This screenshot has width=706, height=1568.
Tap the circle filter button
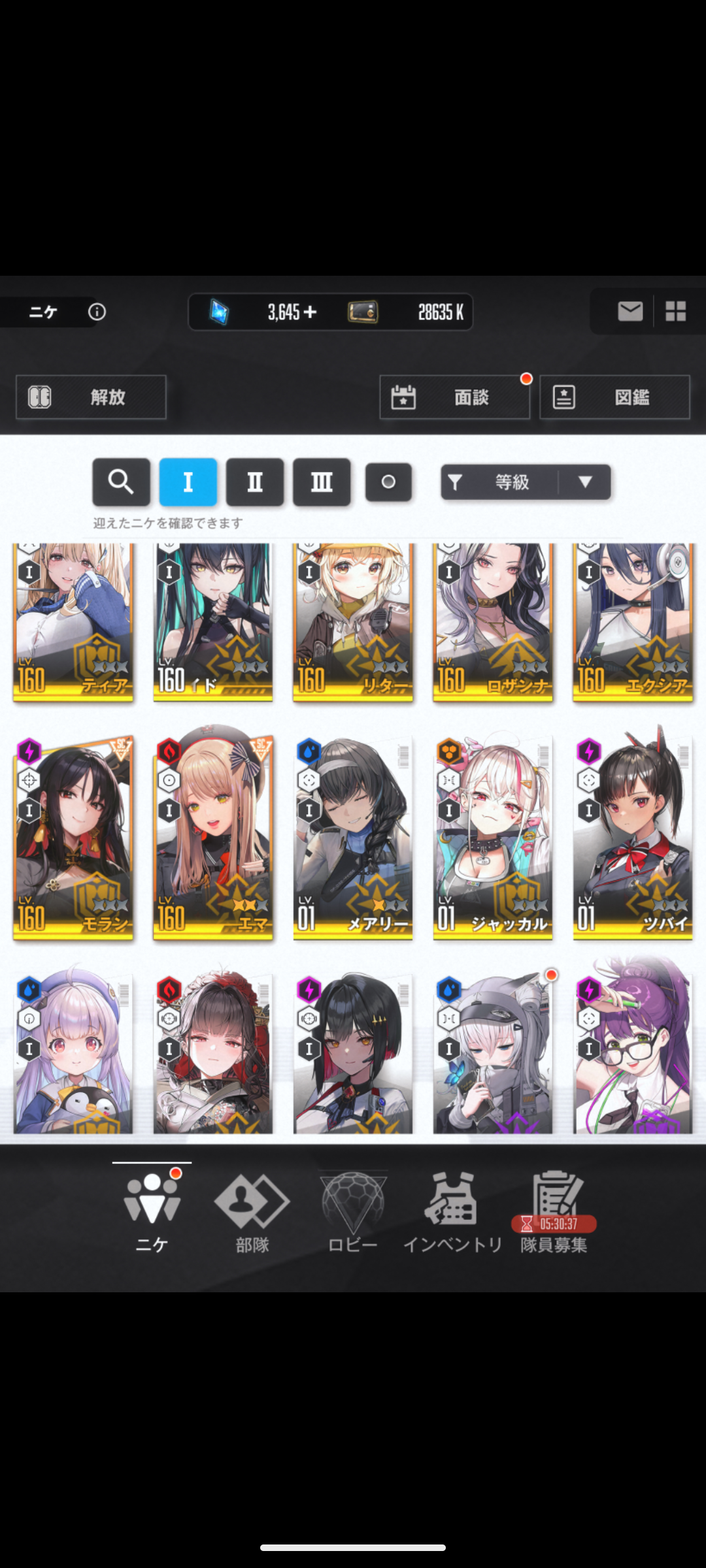tap(388, 482)
